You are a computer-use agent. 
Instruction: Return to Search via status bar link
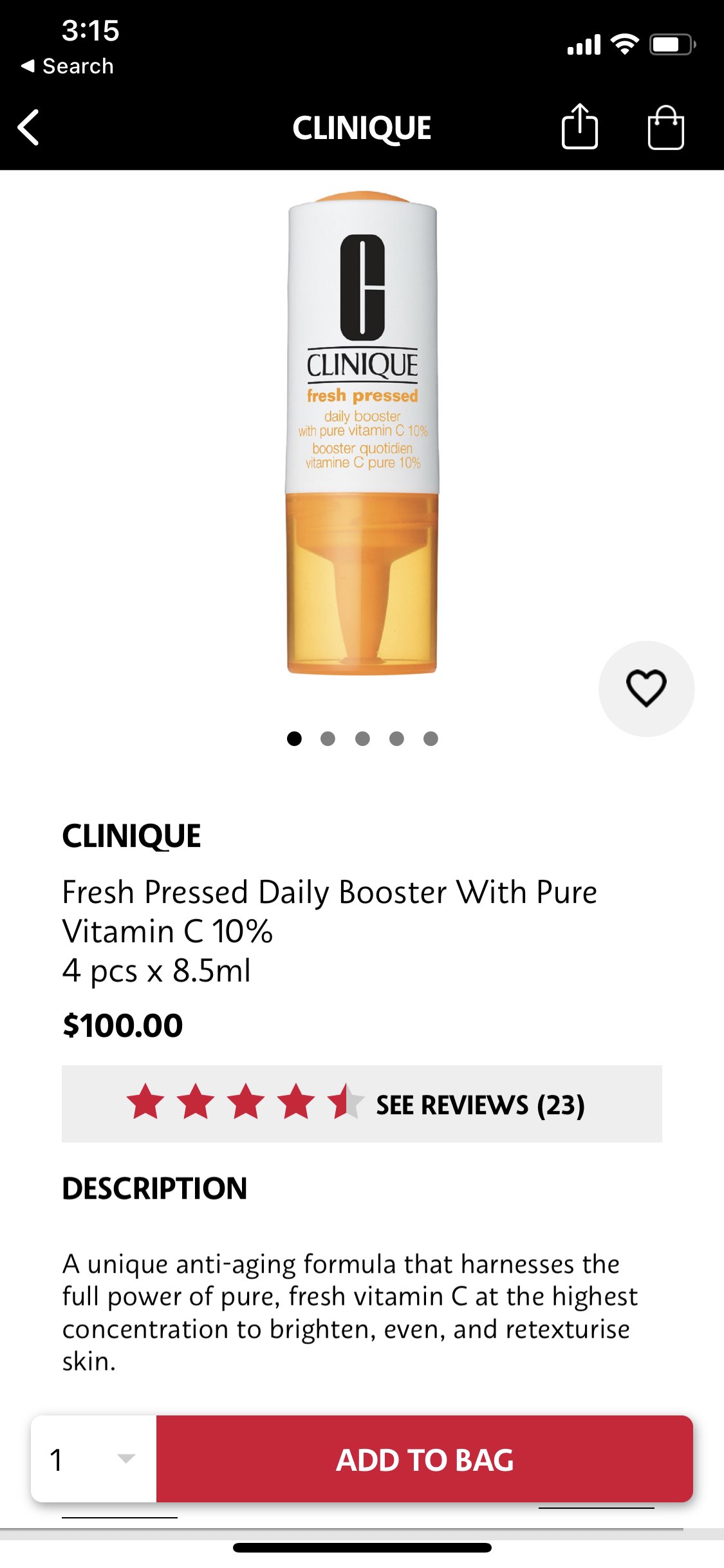(68, 66)
